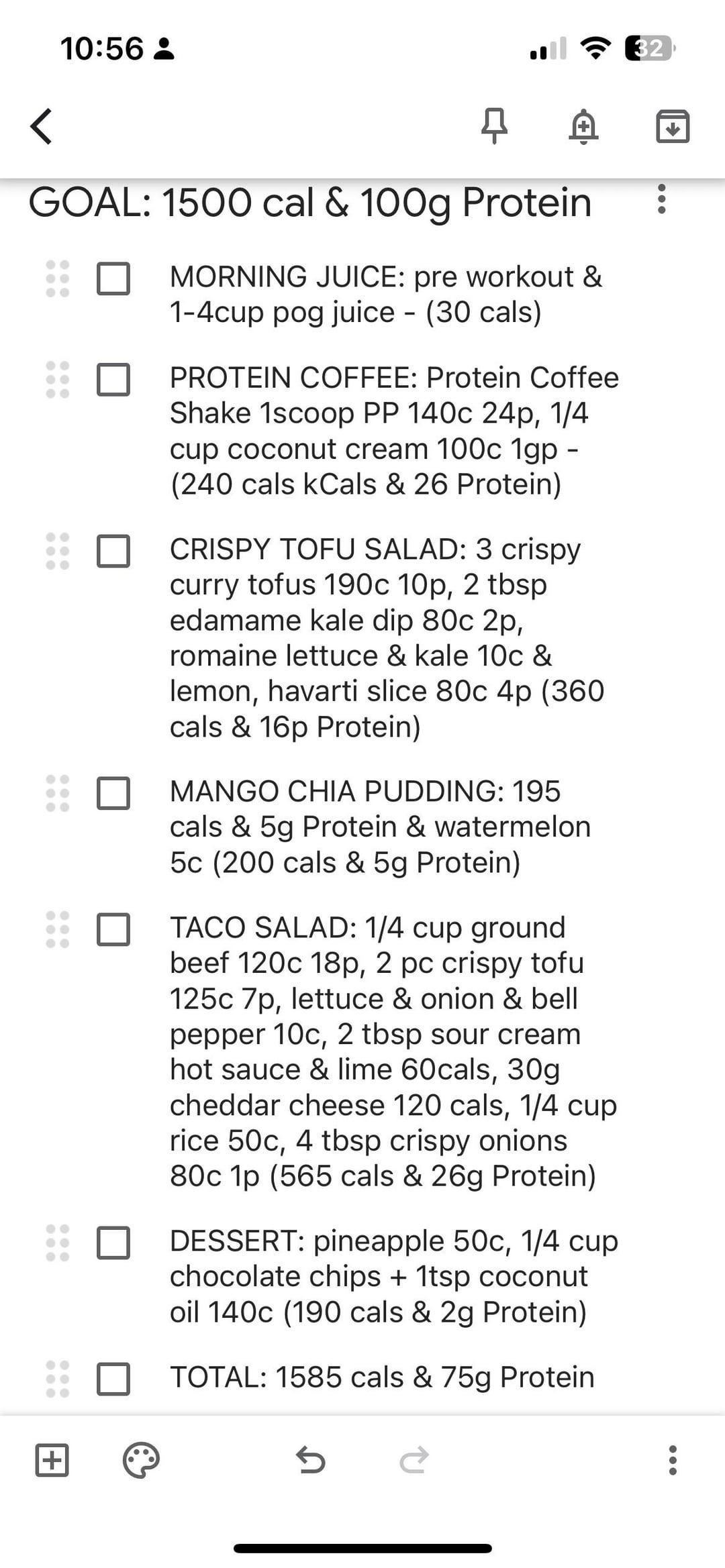Viewport: 725px width, 1568px height.
Task: Mark TACO SALAD as completed
Action: [x=113, y=929]
